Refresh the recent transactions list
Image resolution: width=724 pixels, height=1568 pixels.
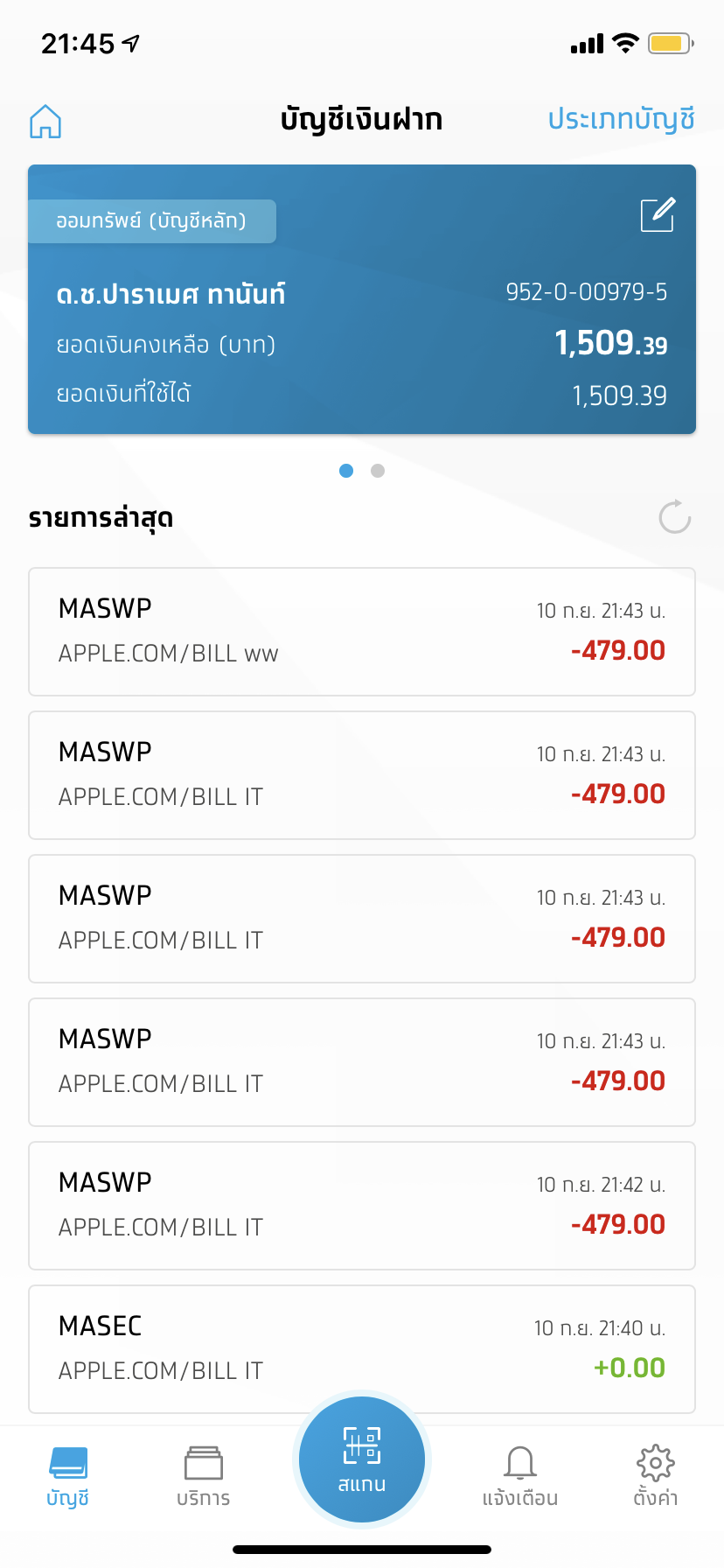pyautogui.click(x=674, y=517)
